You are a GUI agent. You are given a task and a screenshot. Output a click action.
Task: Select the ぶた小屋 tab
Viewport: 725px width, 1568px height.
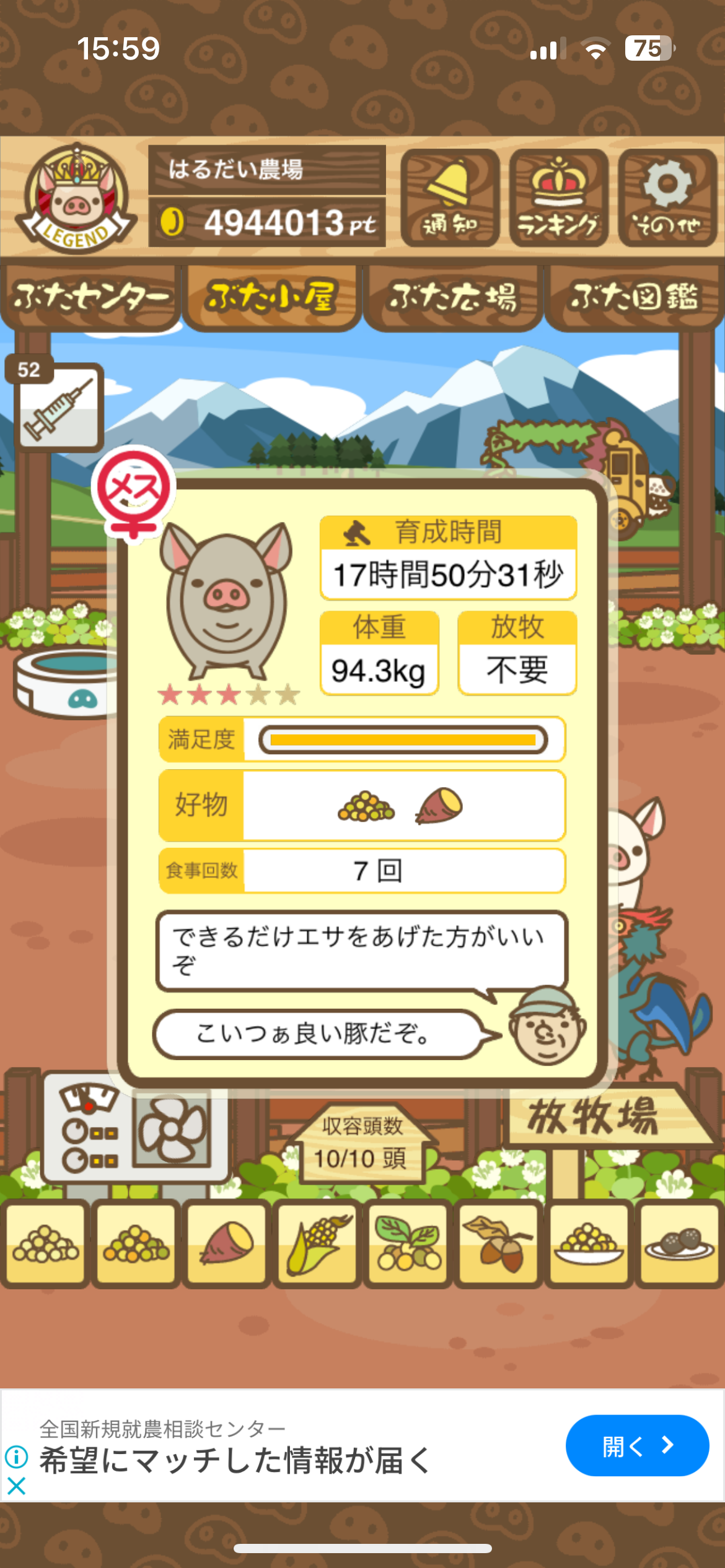(x=272, y=298)
